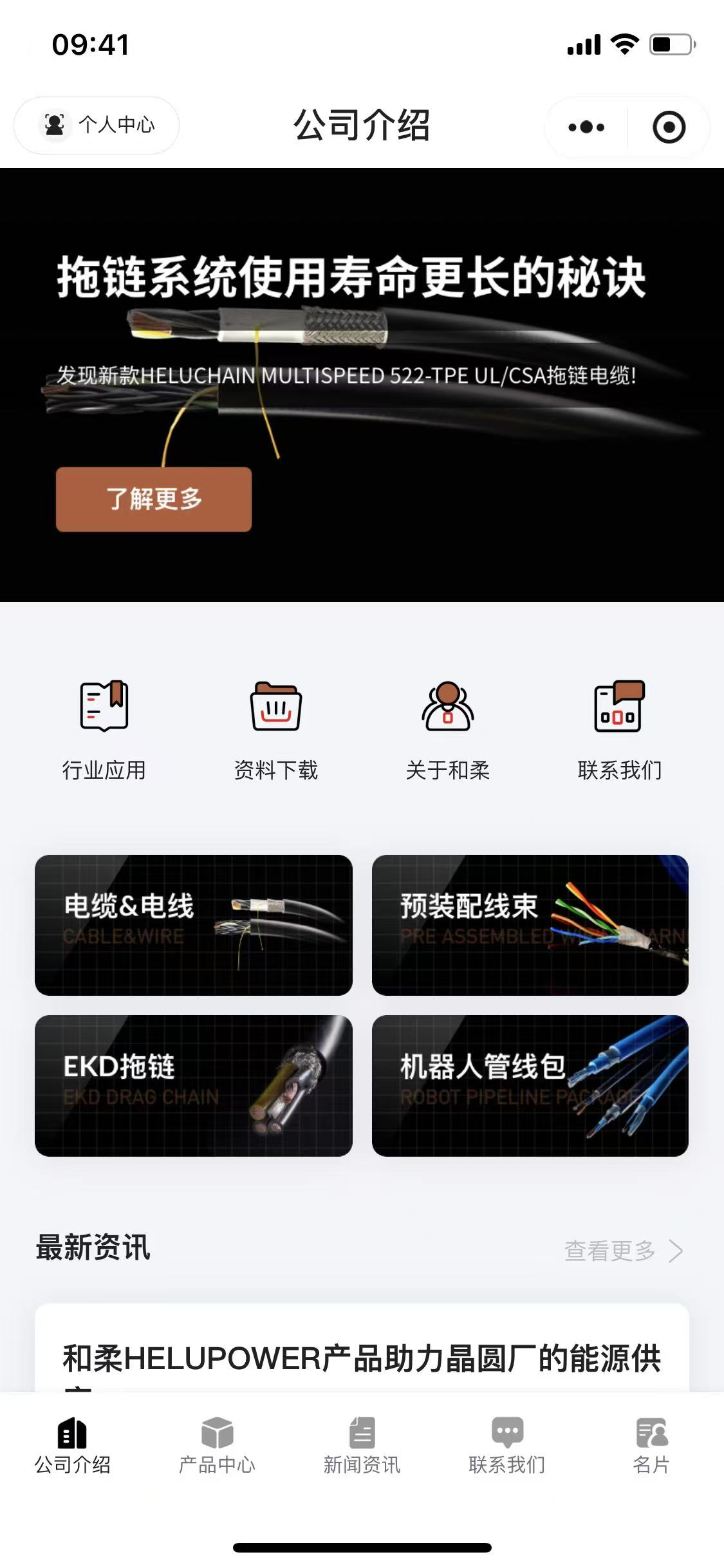Switch to the 新闻资讯 tab
Image resolution: width=724 pixels, height=1568 pixels.
point(362,1446)
